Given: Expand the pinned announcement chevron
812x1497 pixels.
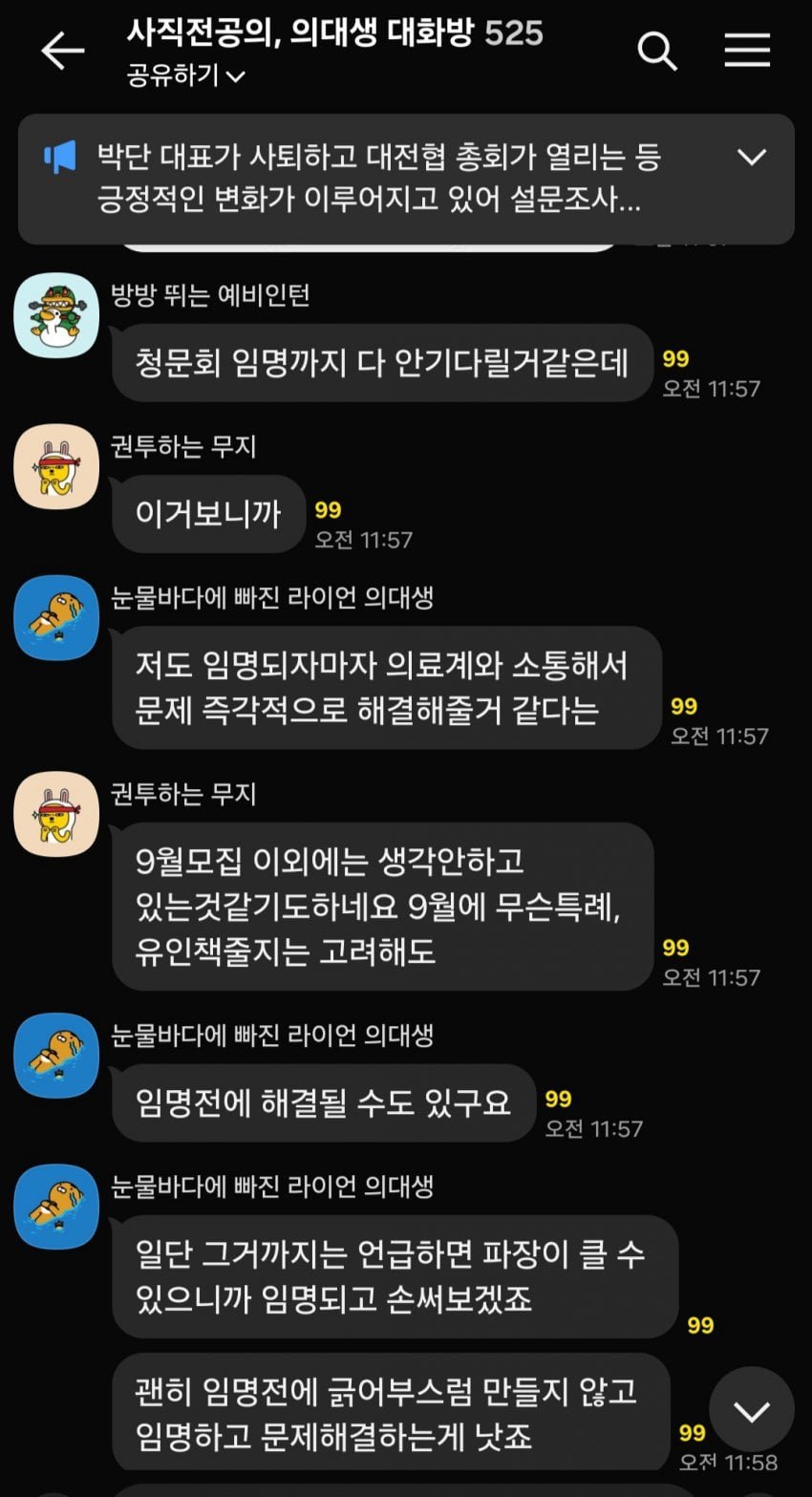Looking at the screenshot, I should 752,158.
